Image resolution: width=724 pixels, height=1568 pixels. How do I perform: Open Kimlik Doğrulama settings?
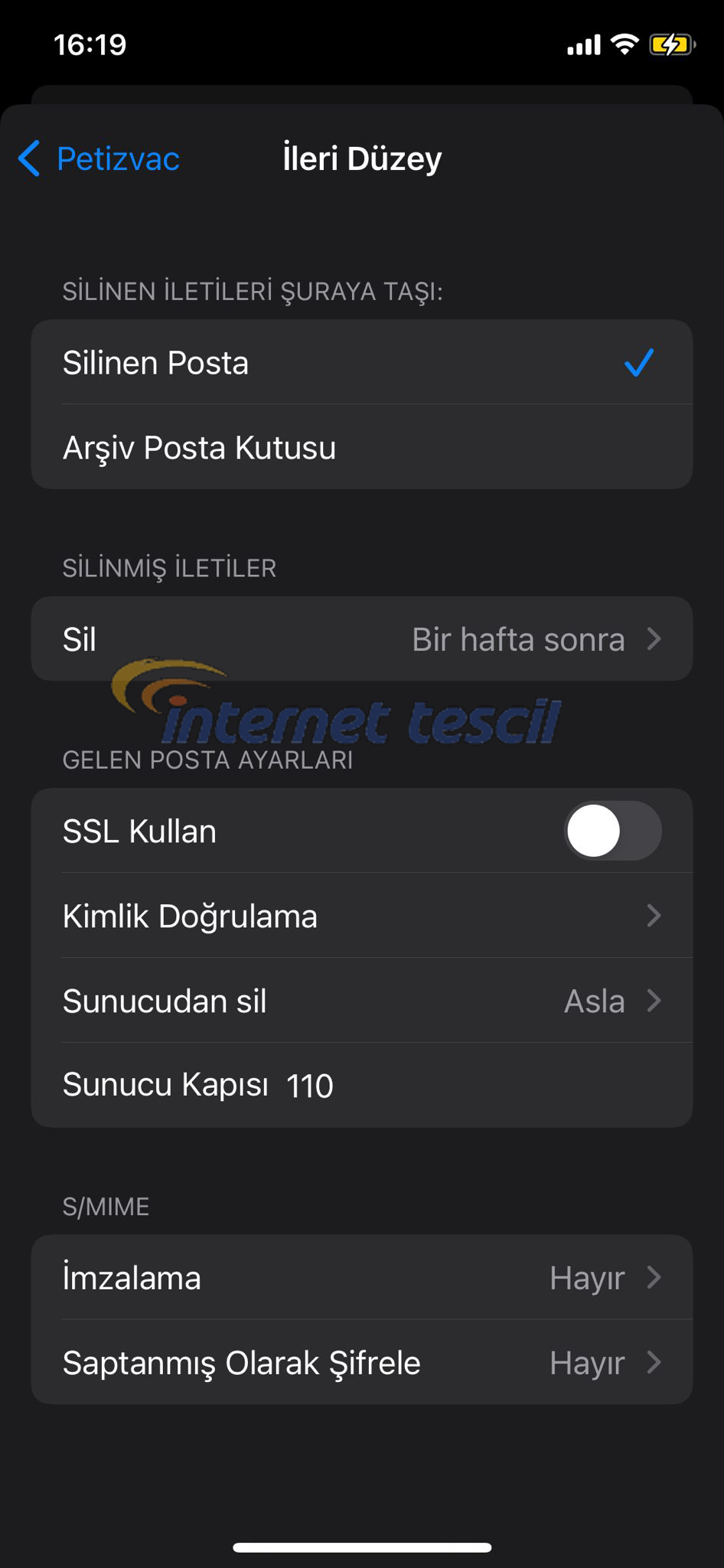coord(361,916)
